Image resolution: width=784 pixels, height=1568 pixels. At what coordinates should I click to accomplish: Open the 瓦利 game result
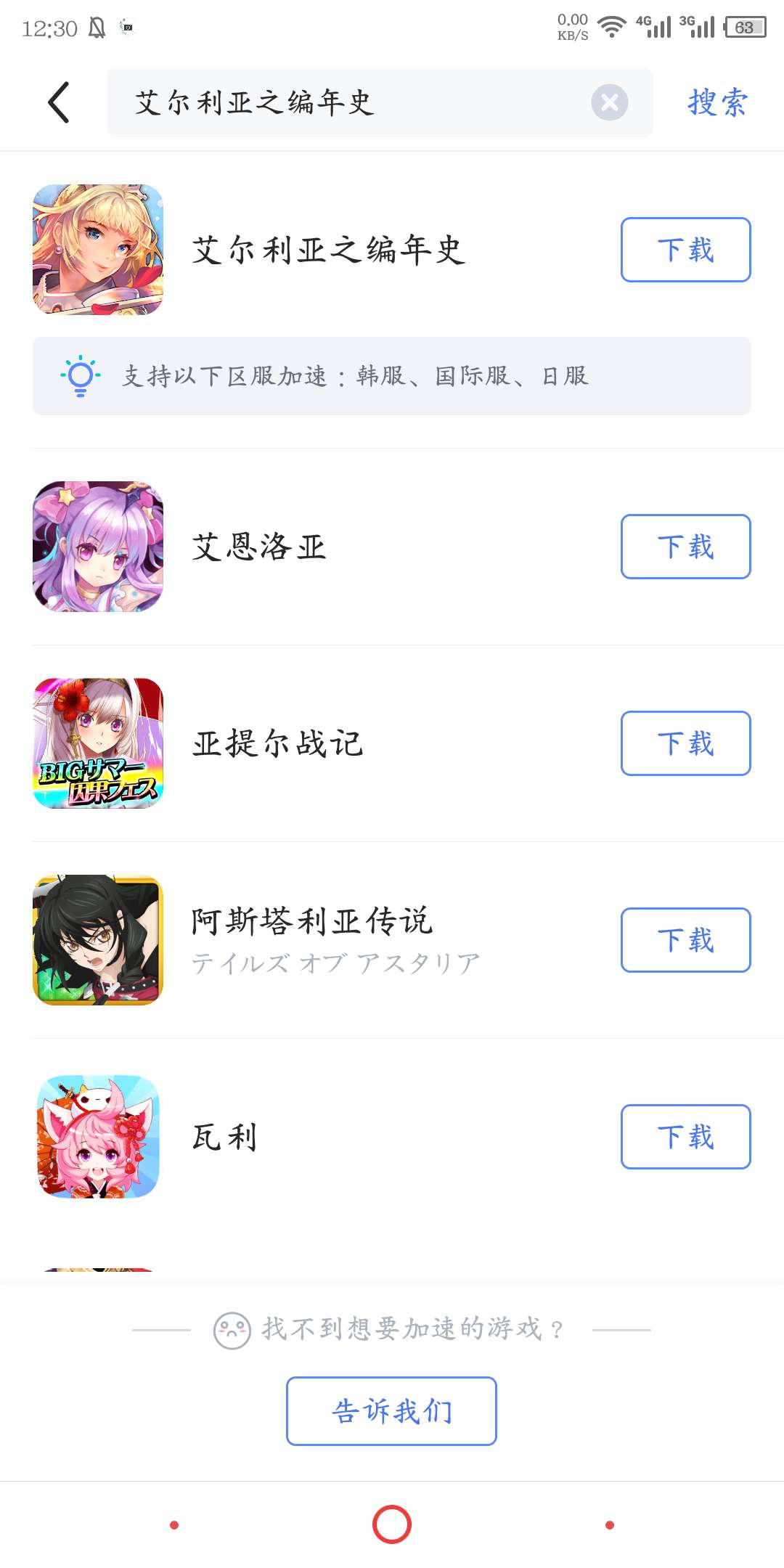[x=225, y=1137]
